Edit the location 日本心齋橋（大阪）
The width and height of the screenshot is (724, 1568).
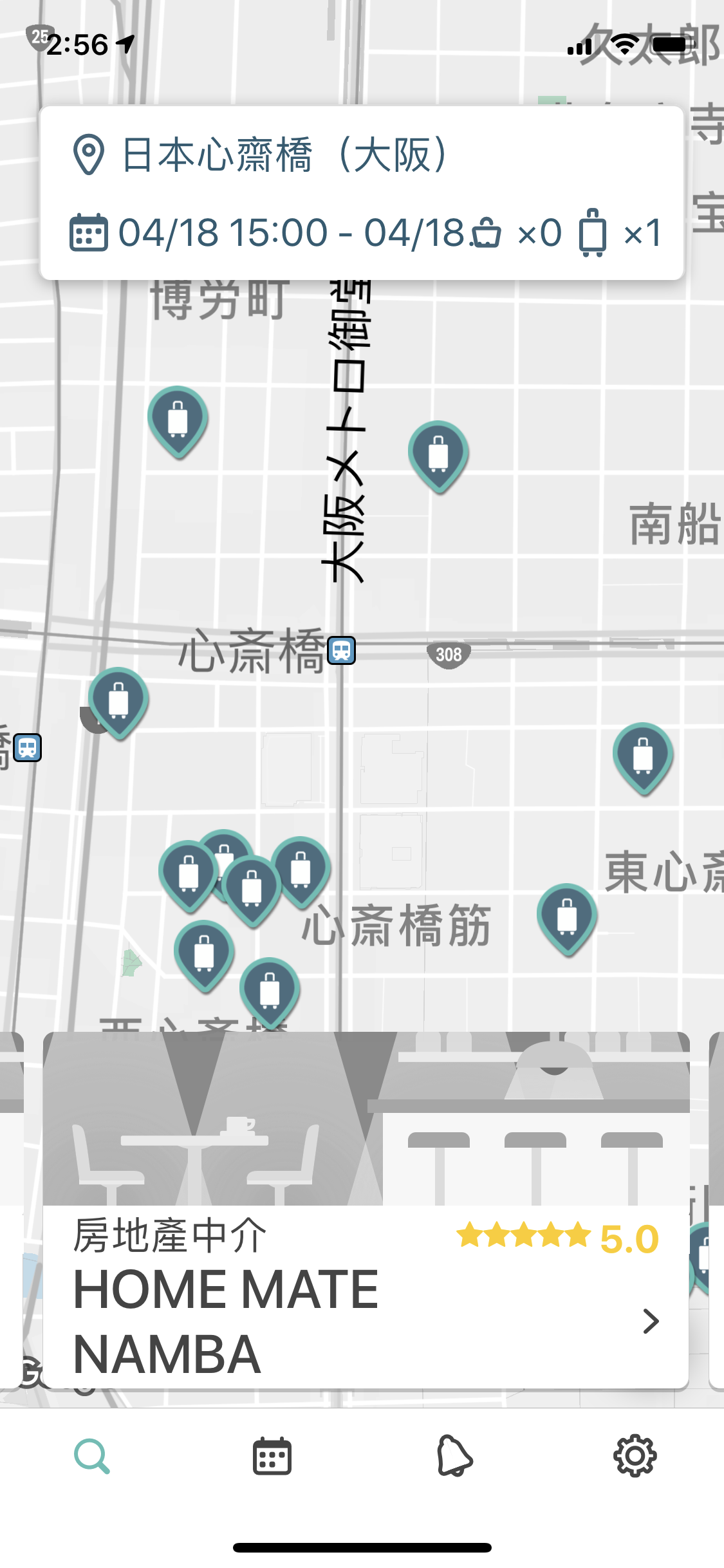tap(283, 155)
